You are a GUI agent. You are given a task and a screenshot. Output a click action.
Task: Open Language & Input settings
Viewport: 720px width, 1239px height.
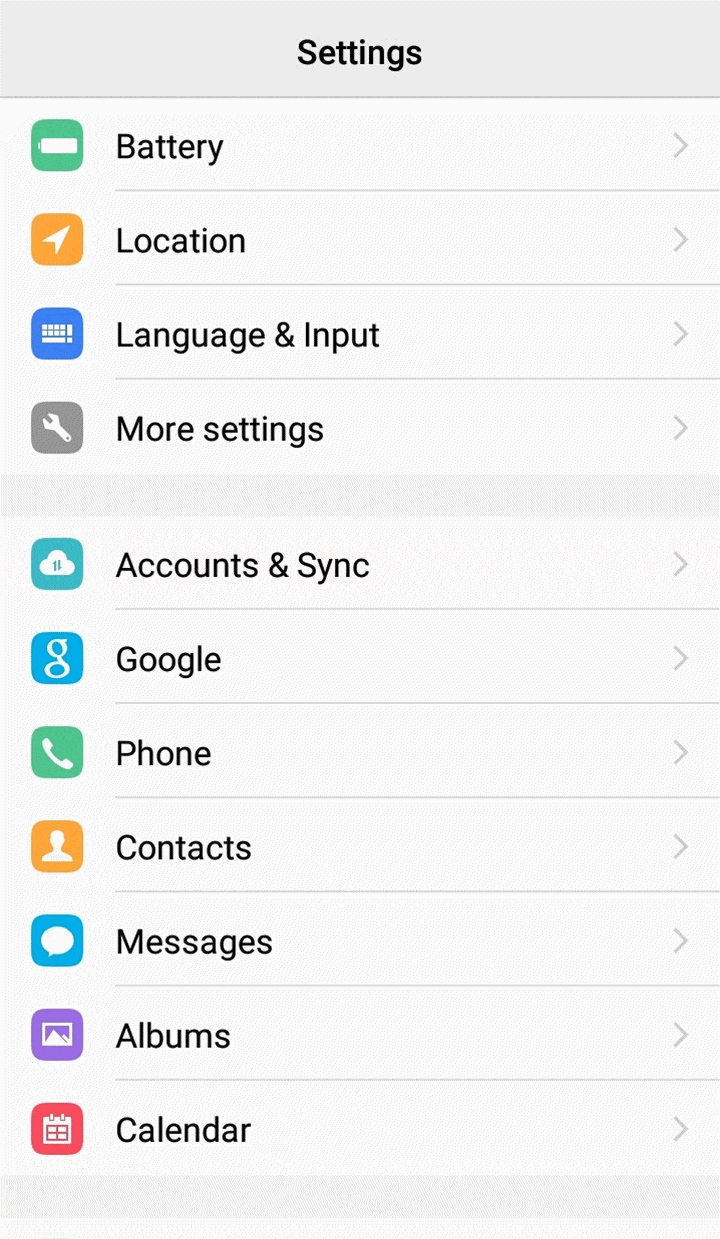[360, 334]
